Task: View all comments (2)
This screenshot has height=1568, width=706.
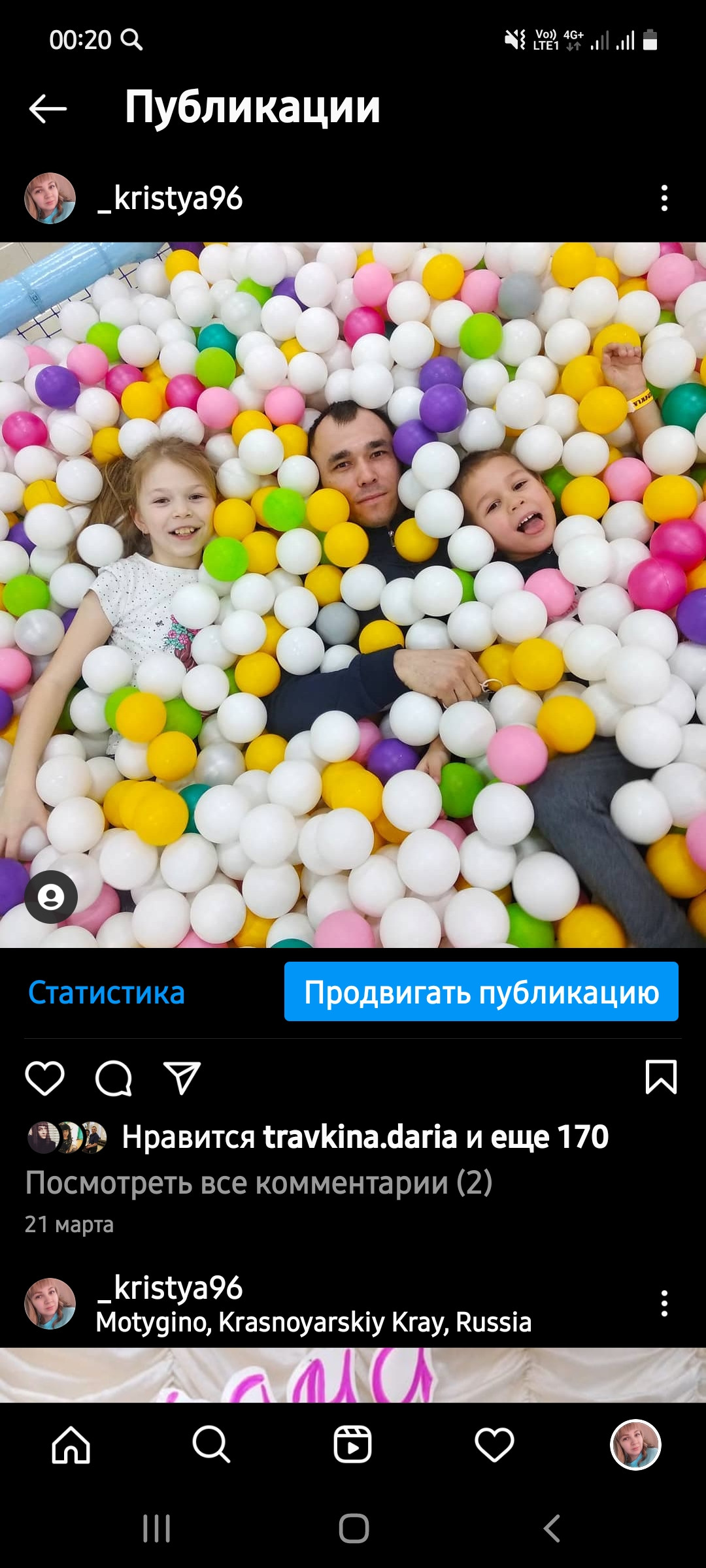Action: pos(259,1183)
